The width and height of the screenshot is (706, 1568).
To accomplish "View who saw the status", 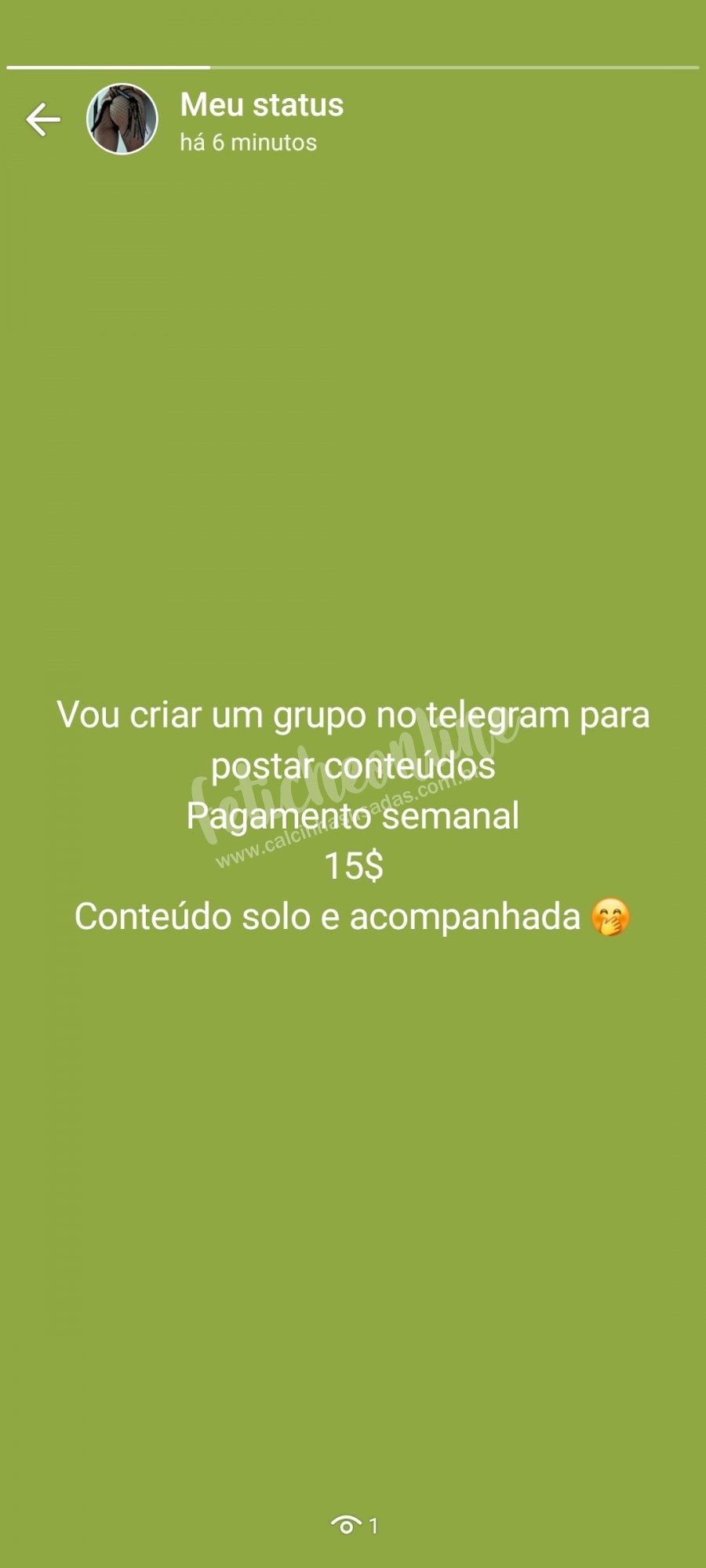I will [x=355, y=1525].
